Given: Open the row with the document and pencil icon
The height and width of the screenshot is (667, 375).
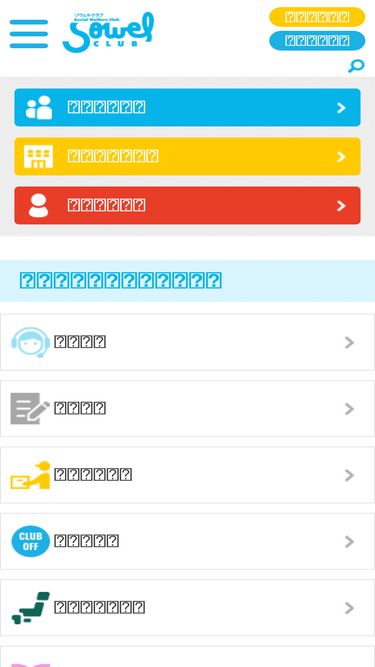Looking at the screenshot, I should point(188,409).
